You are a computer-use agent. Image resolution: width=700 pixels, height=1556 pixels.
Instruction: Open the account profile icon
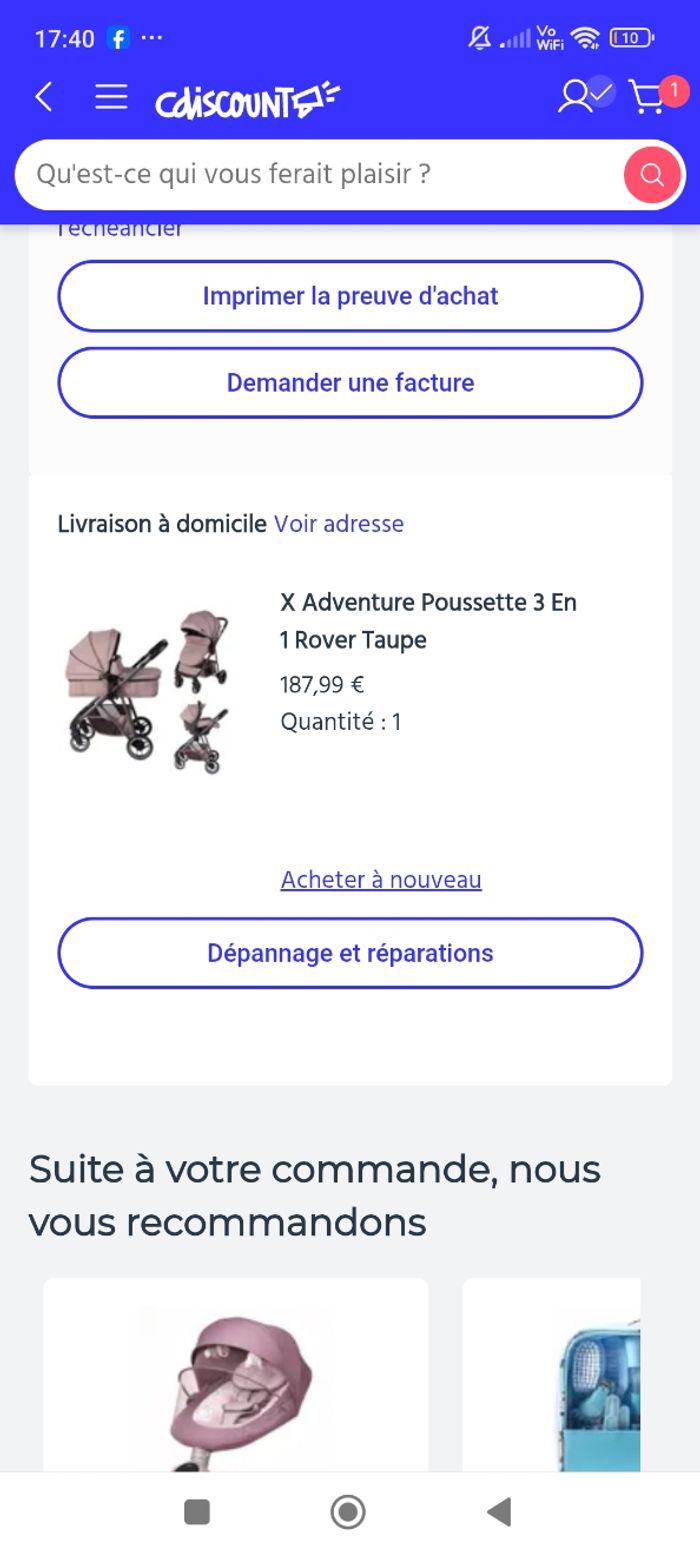pos(577,96)
